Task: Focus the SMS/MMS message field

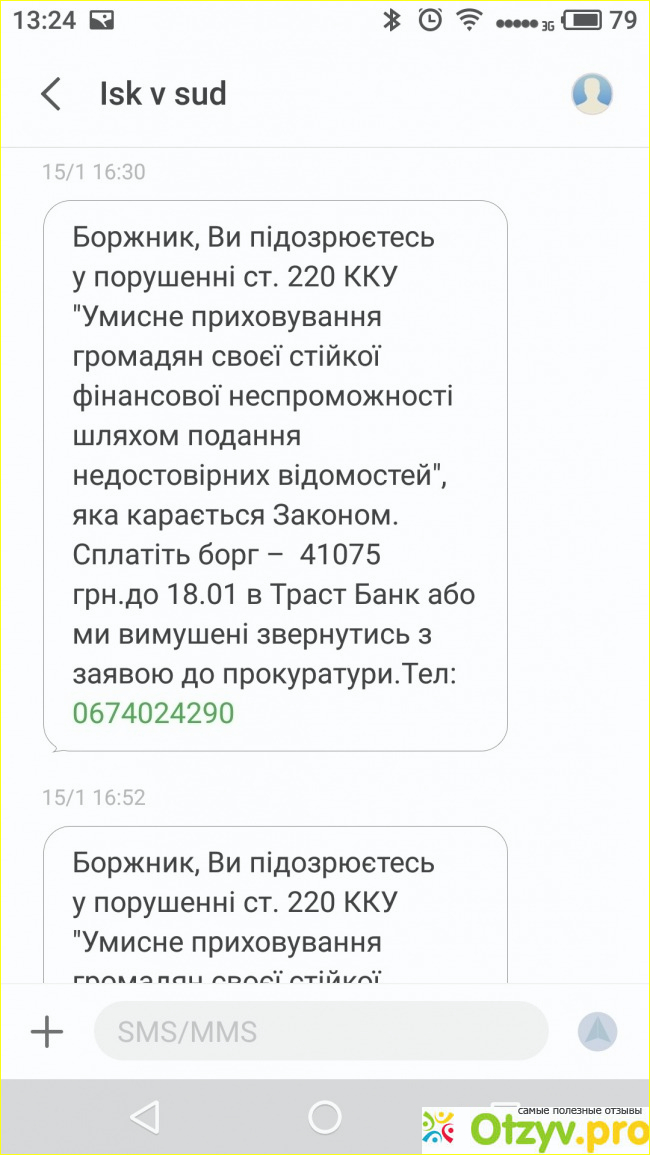Action: (320, 1032)
